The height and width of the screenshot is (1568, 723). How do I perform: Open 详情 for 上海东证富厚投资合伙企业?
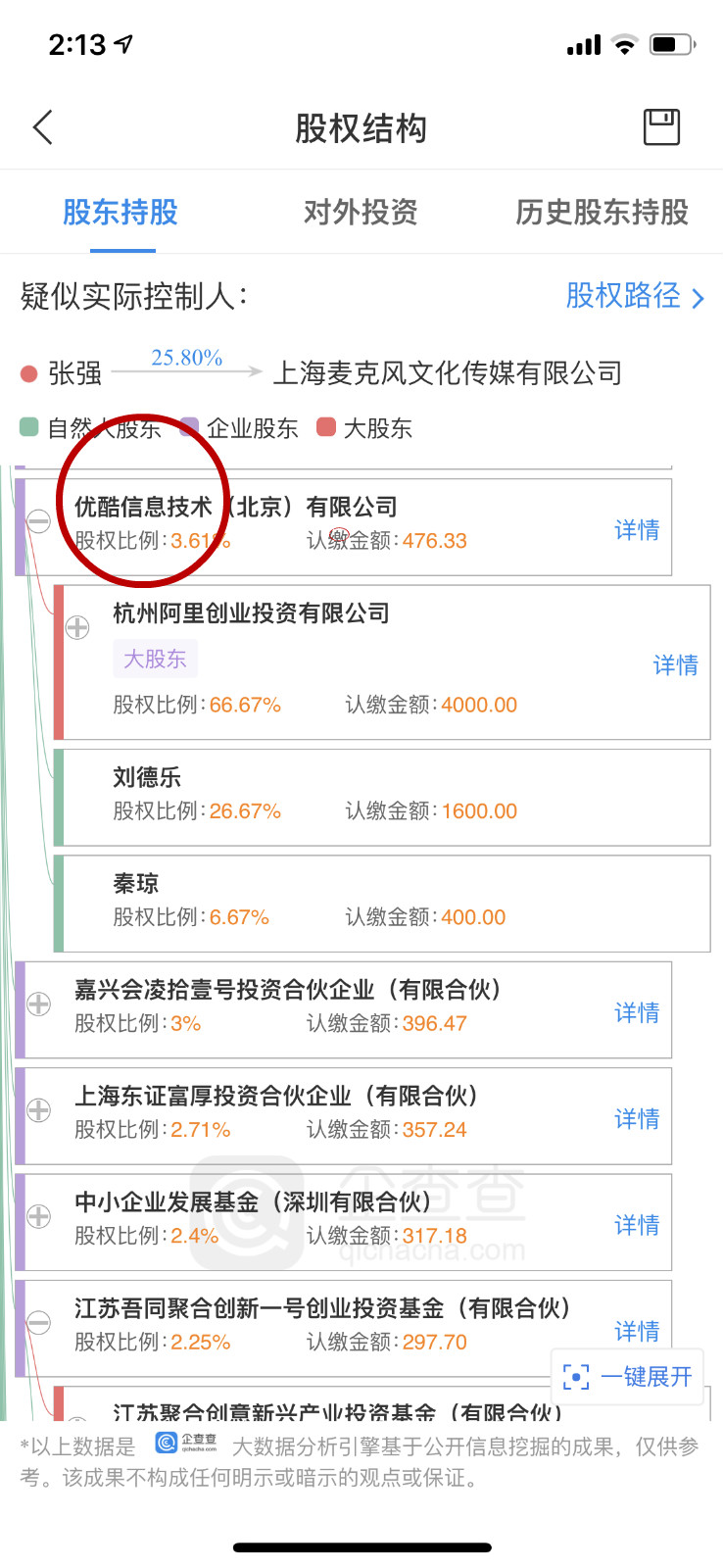(x=637, y=1118)
